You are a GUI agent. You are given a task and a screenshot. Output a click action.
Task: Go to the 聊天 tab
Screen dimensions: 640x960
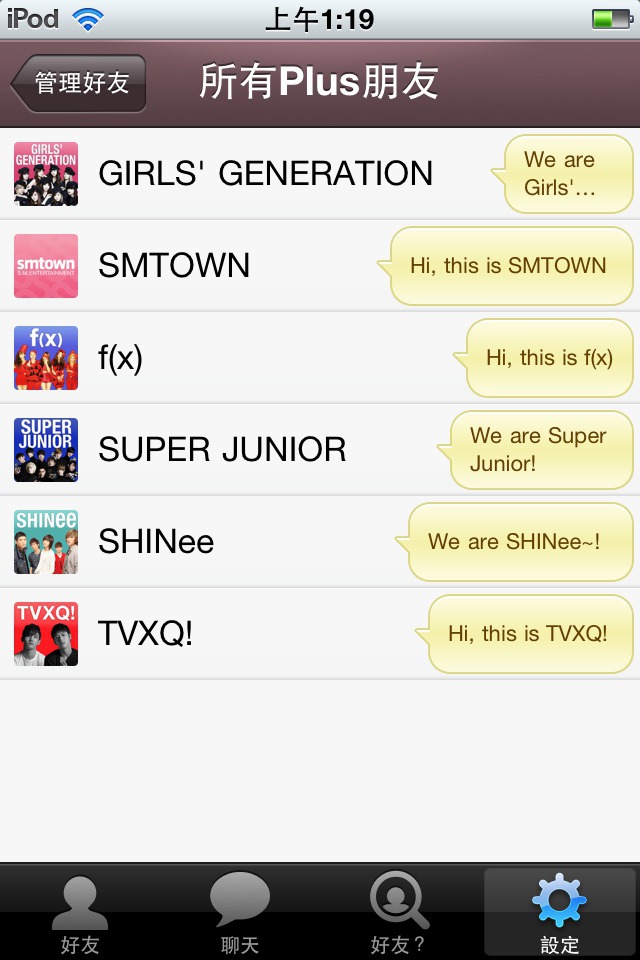pos(240,913)
